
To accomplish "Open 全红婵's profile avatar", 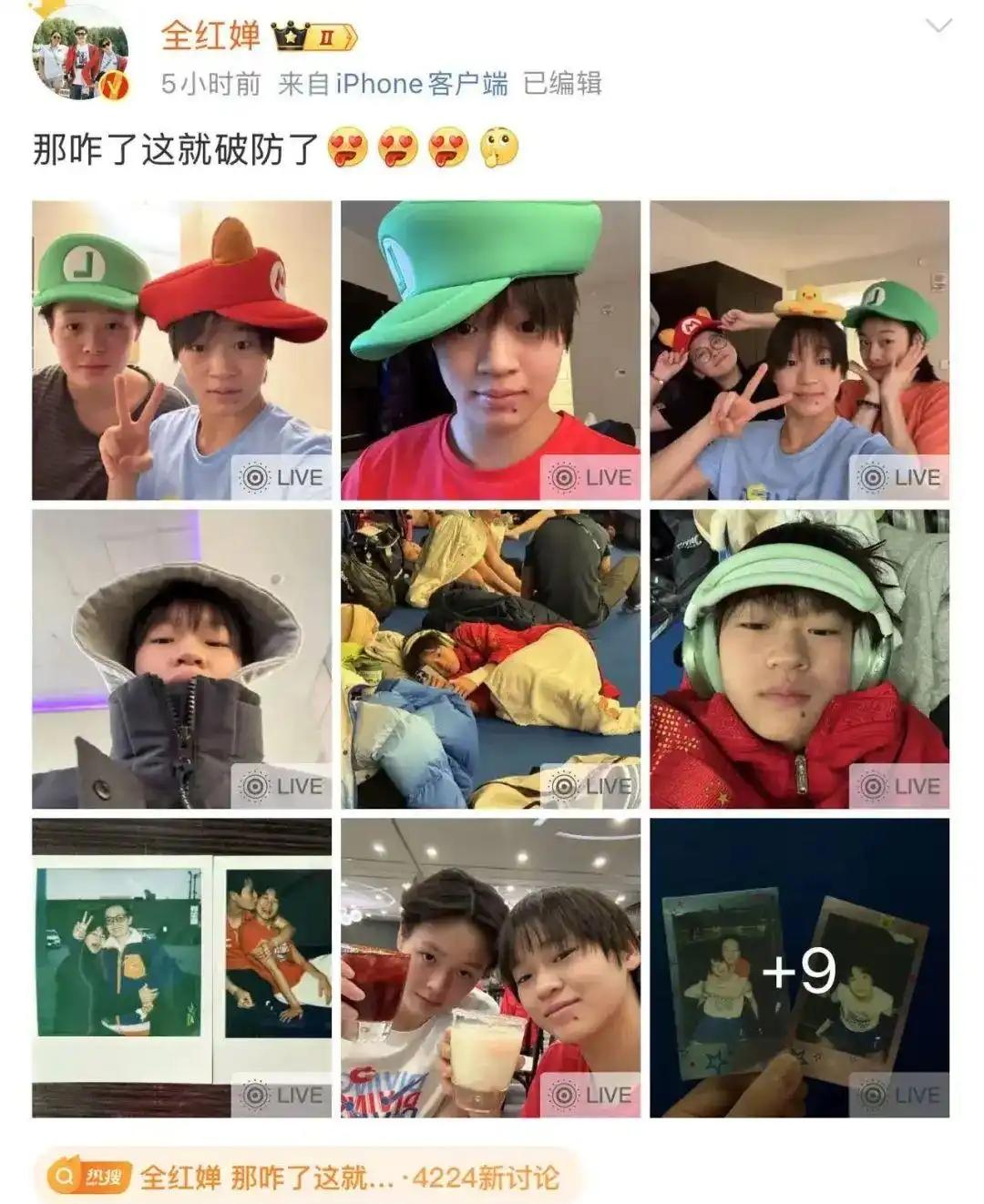I will [x=80, y=55].
